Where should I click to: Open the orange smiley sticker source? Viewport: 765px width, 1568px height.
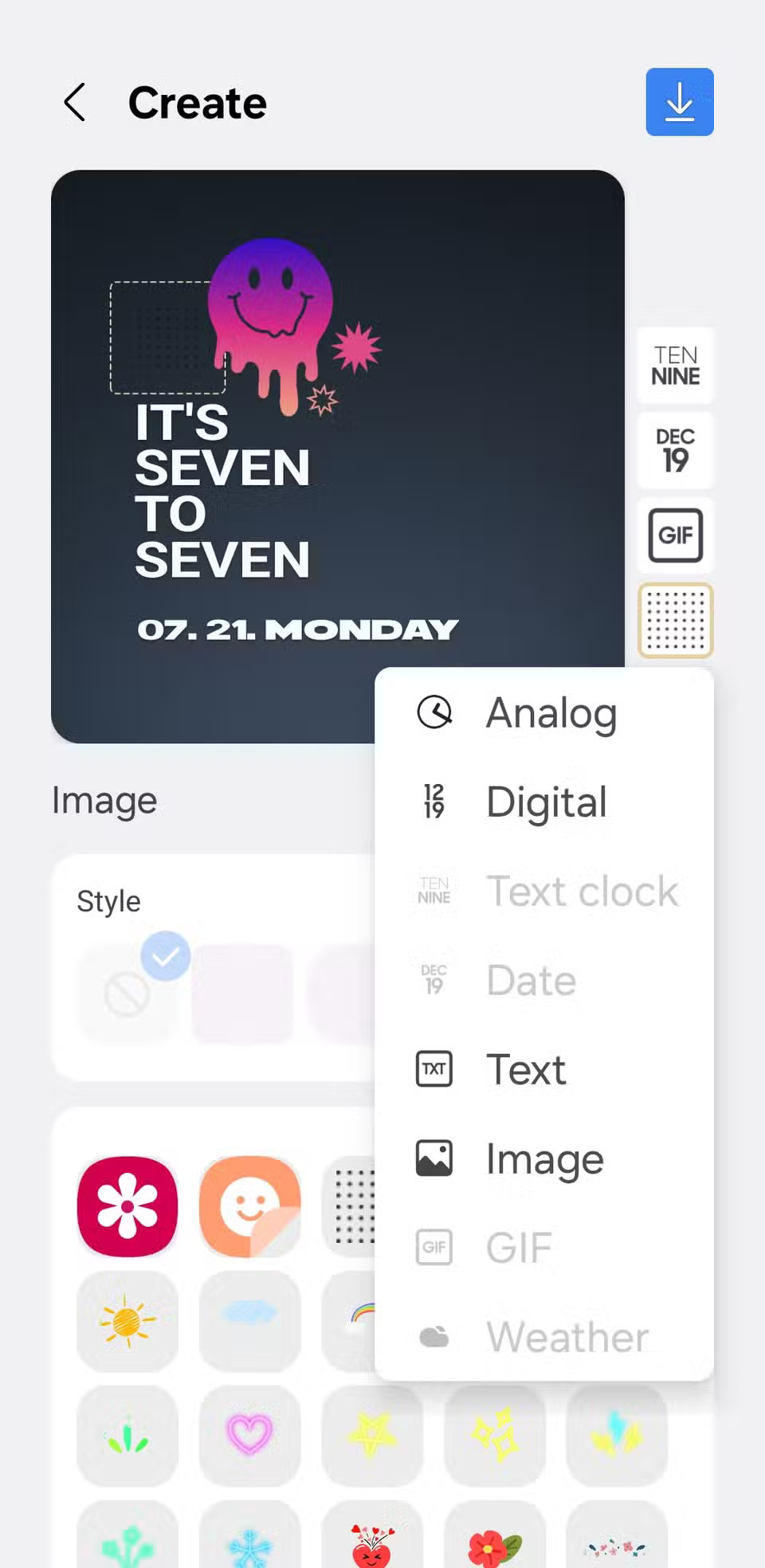coord(249,1206)
